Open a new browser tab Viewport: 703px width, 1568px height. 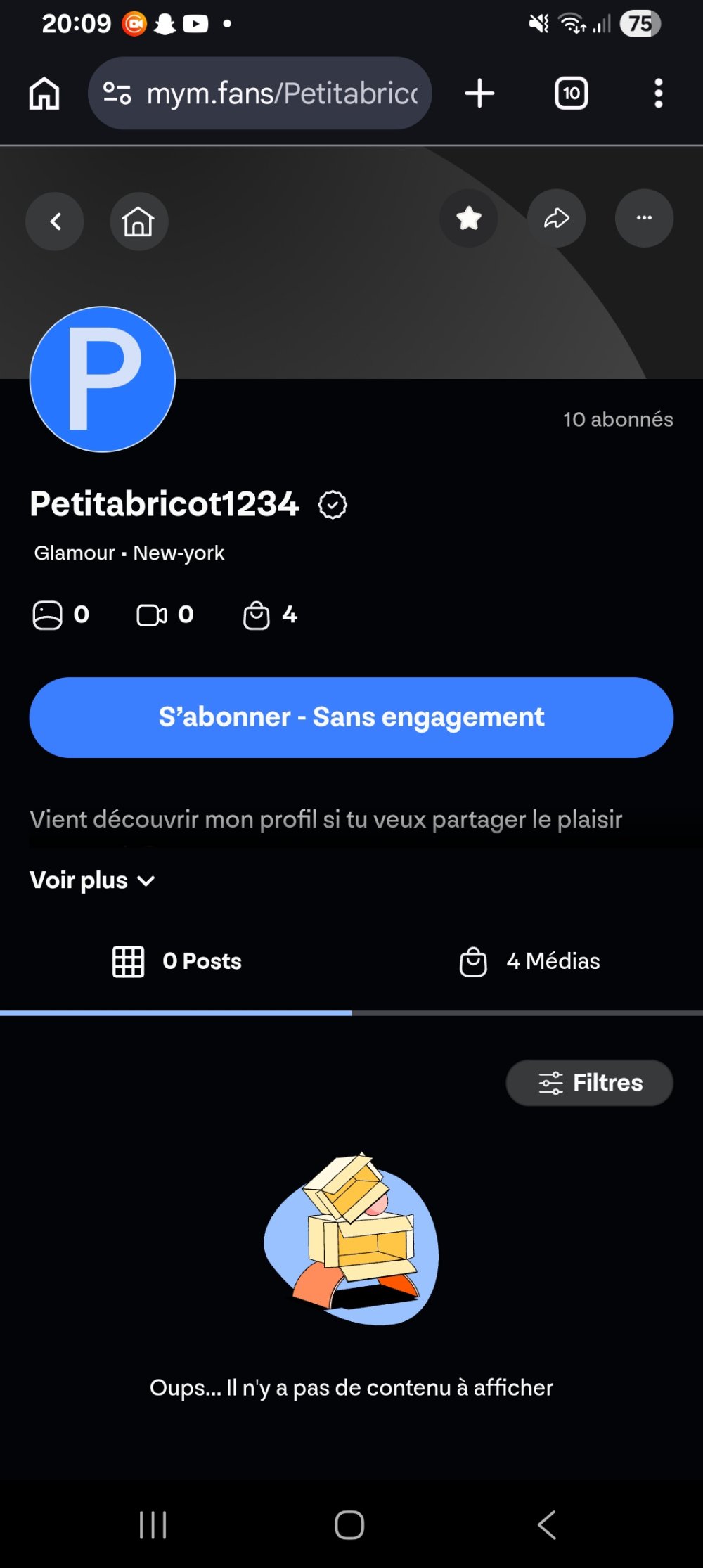point(479,94)
